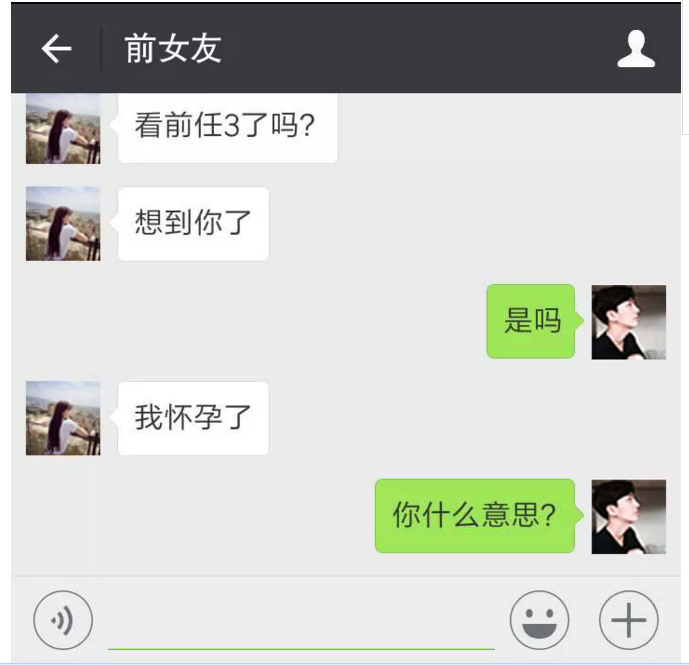Go back from the 前女友 chat

tap(56, 49)
